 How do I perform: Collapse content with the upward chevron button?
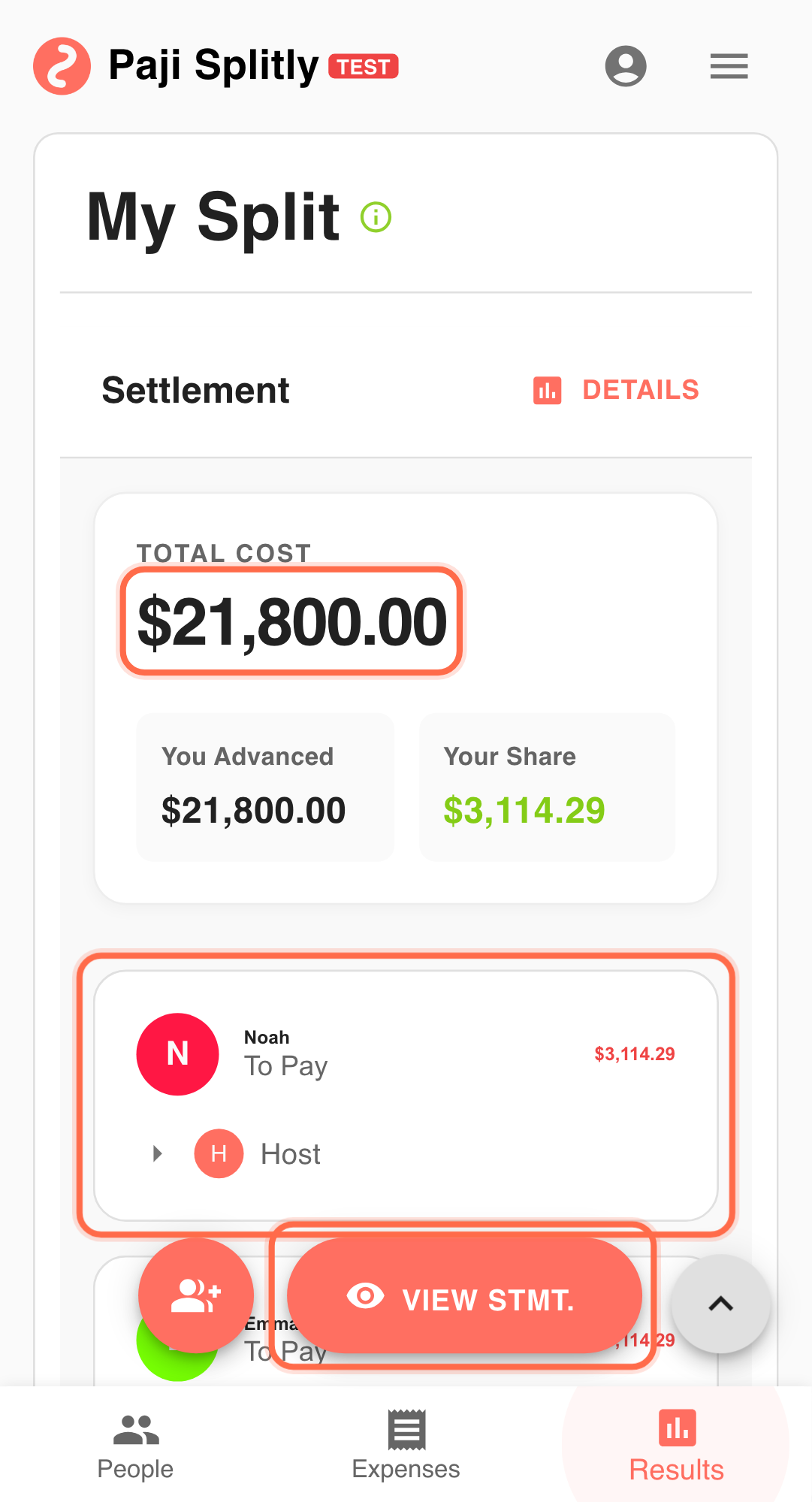(x=720, y=1303)
